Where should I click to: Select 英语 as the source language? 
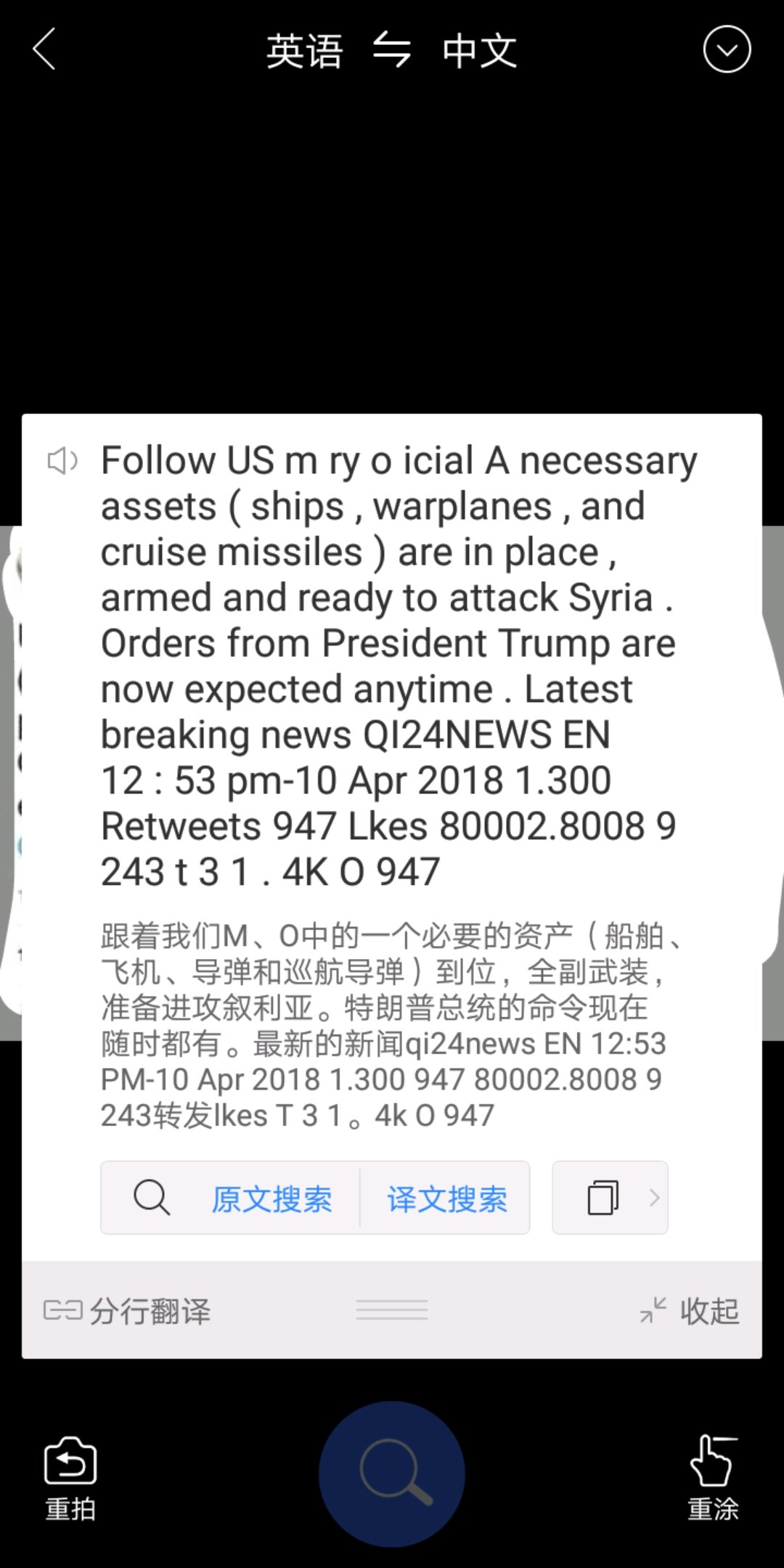tap(304, 51)
